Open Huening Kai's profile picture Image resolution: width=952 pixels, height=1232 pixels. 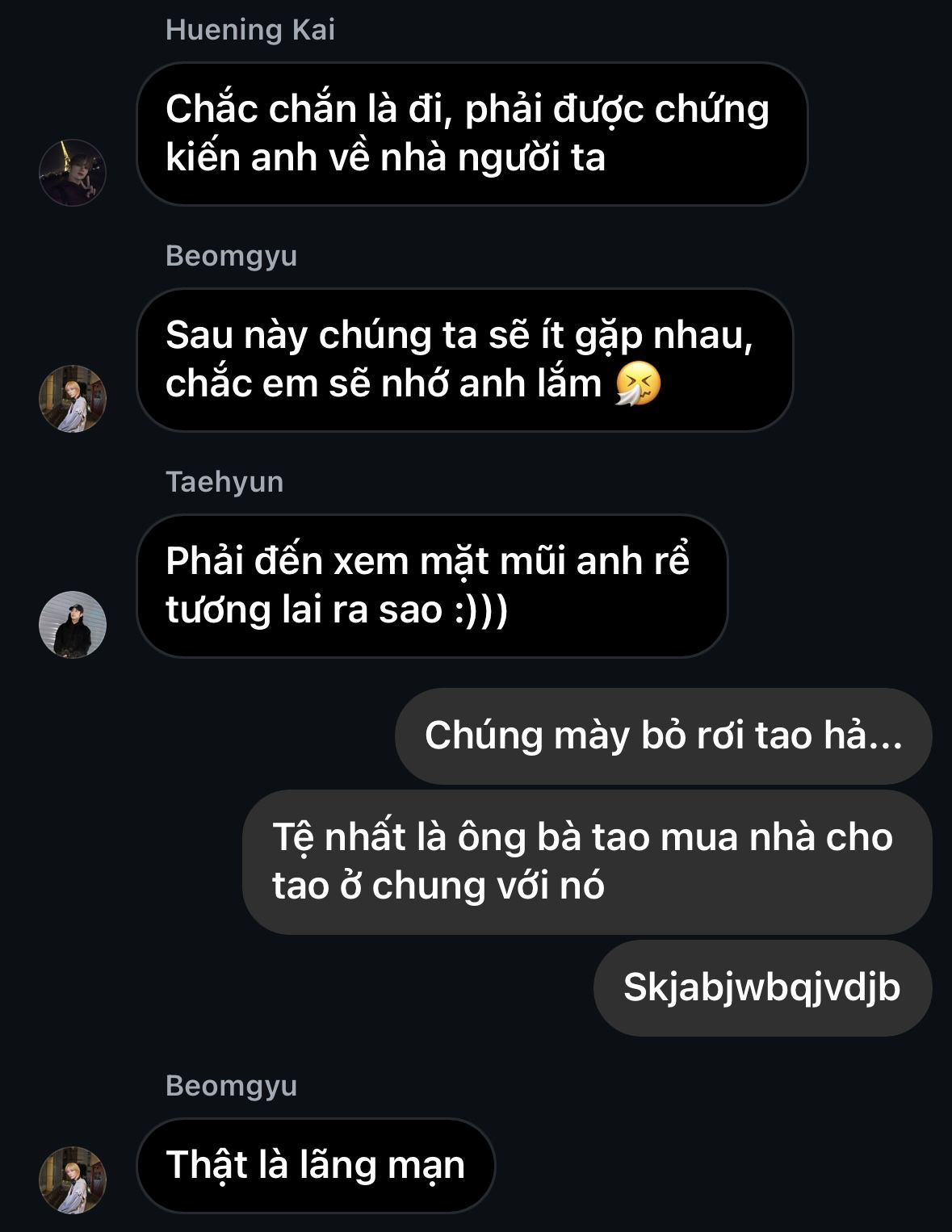[73, 172]
